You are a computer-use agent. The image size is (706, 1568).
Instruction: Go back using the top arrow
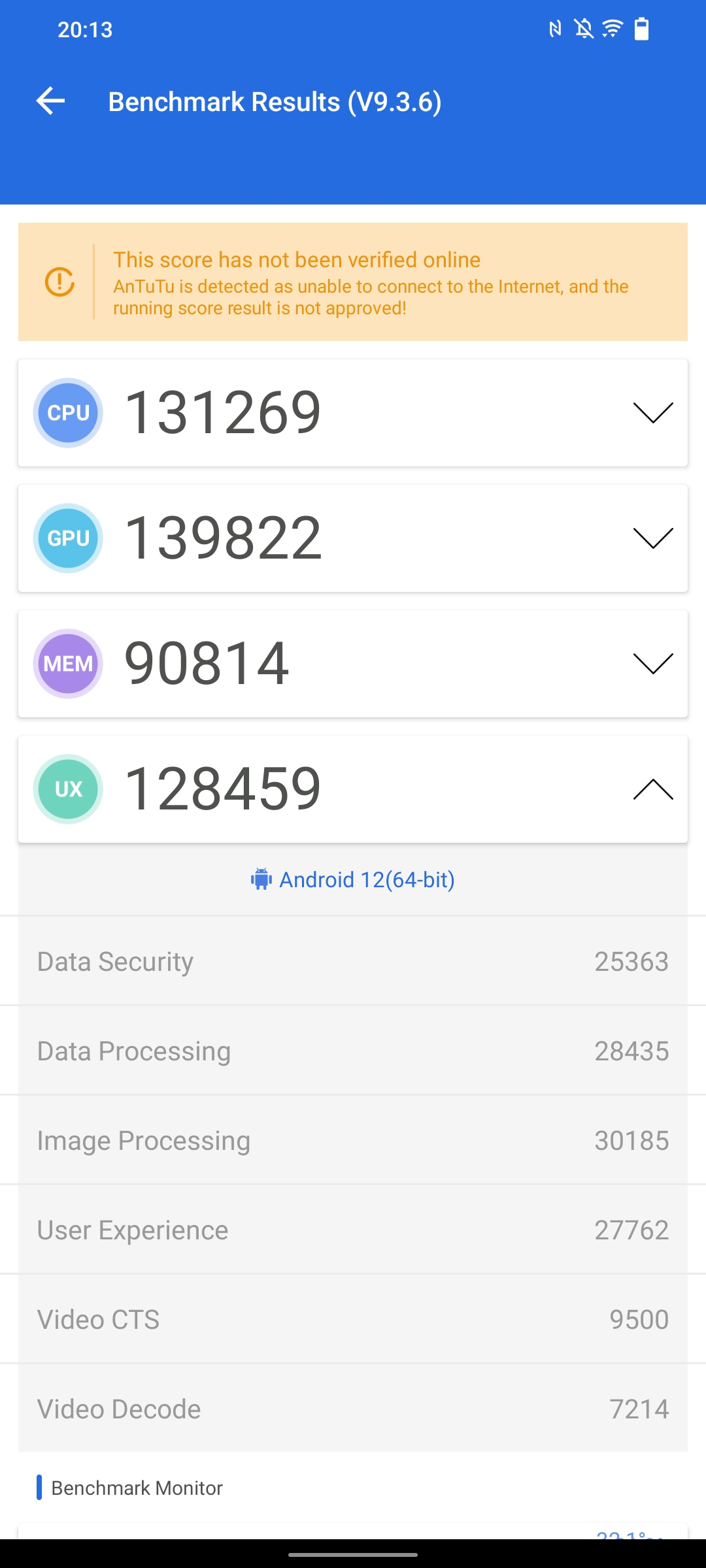[50, 101]
